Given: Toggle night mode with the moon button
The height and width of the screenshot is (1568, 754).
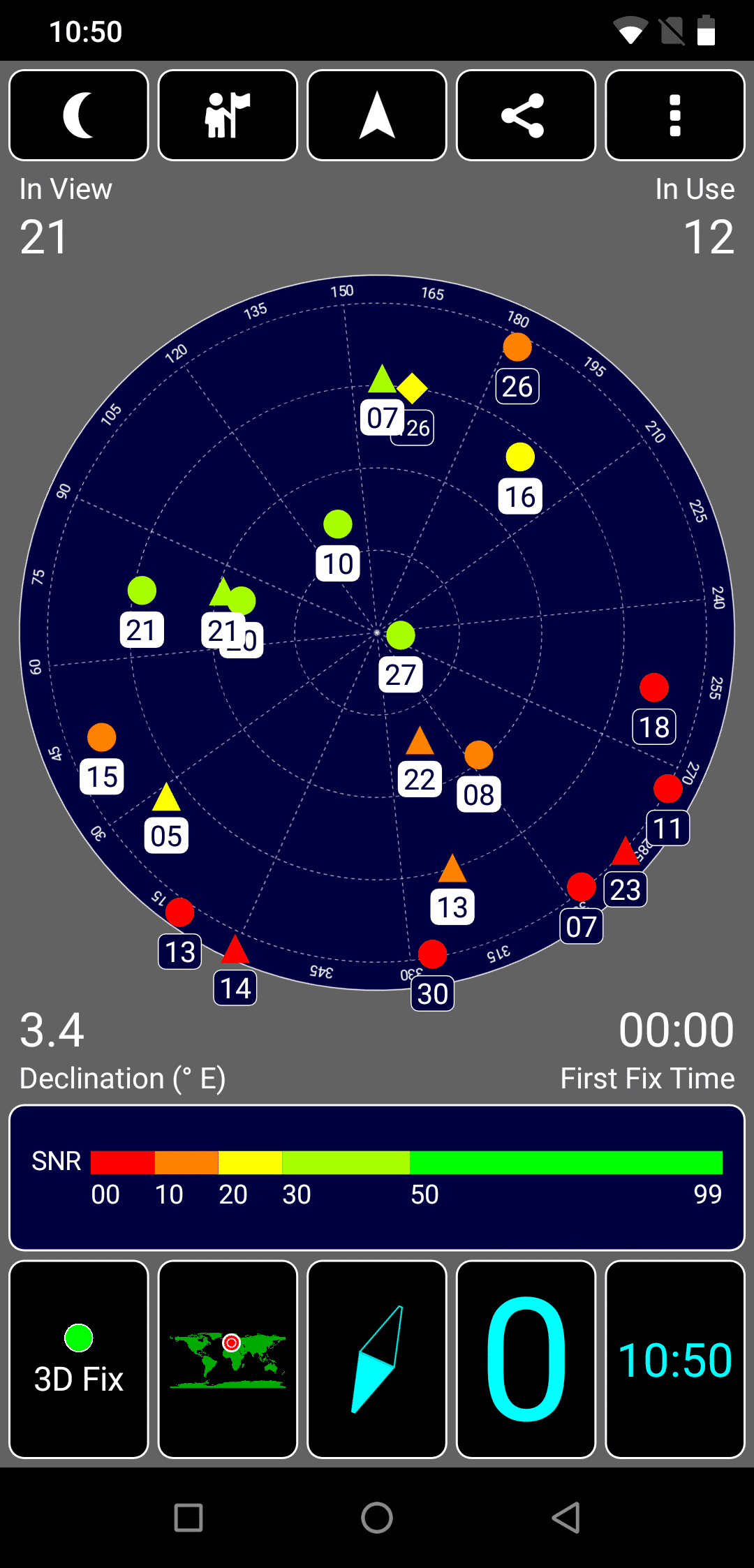Looking at the screenshot, I should pyautogui.click(x=79, y=115).
